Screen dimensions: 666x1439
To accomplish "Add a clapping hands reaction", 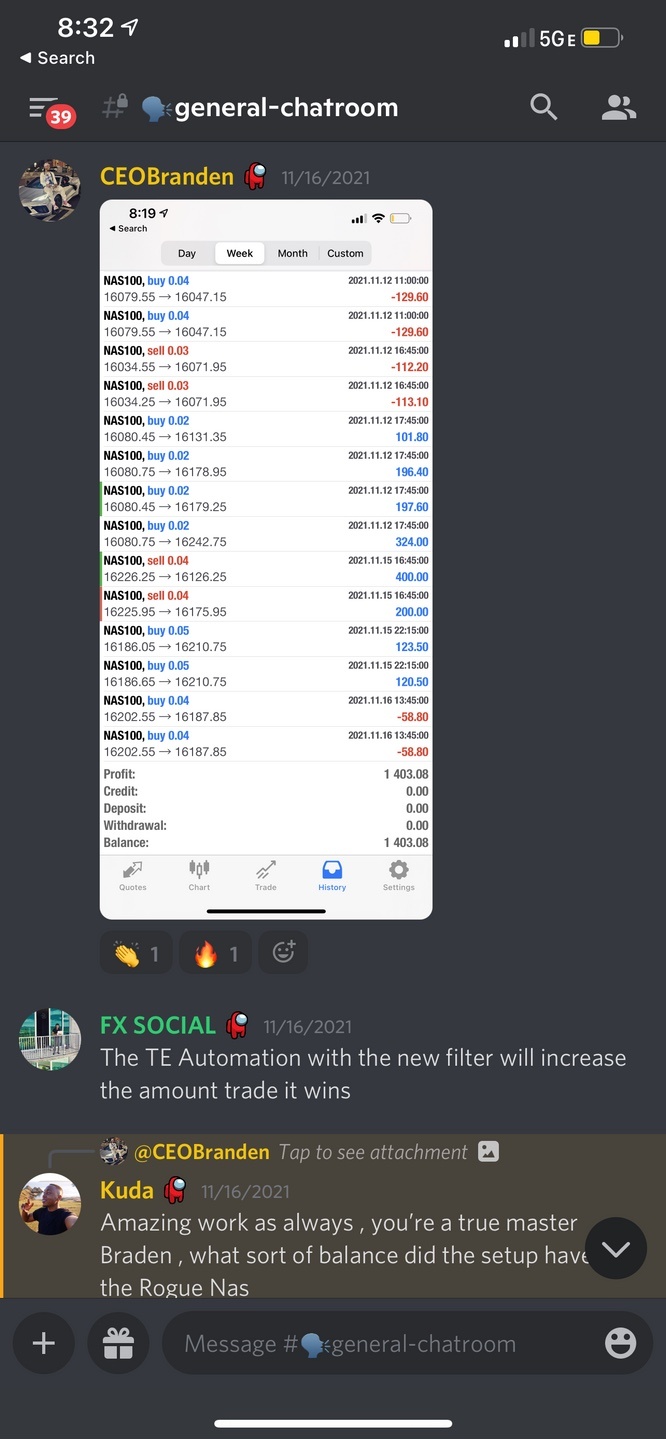I will pyautogui.click(x=136, y=954).
